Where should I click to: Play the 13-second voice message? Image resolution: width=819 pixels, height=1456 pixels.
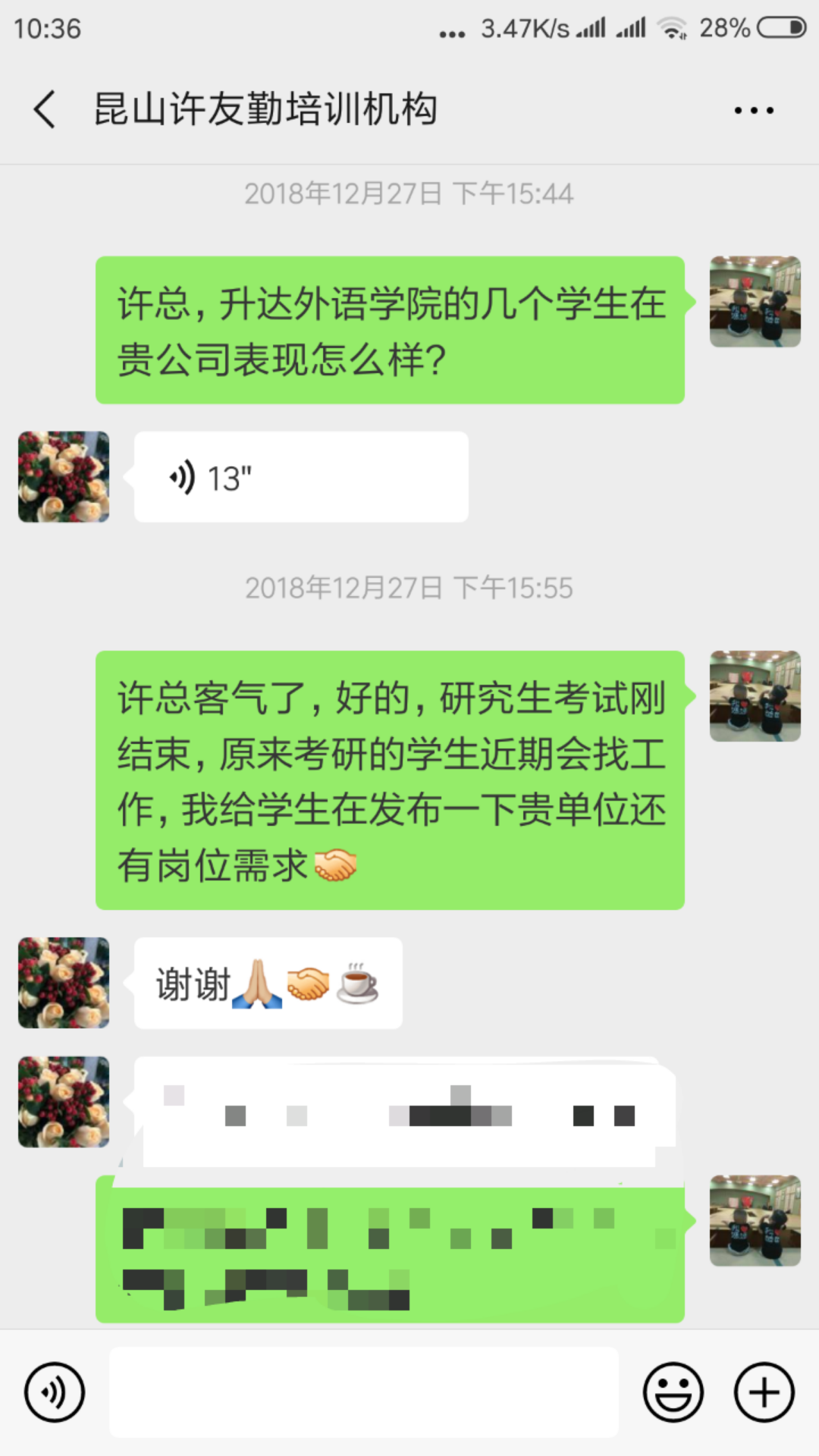coord(300,477)
